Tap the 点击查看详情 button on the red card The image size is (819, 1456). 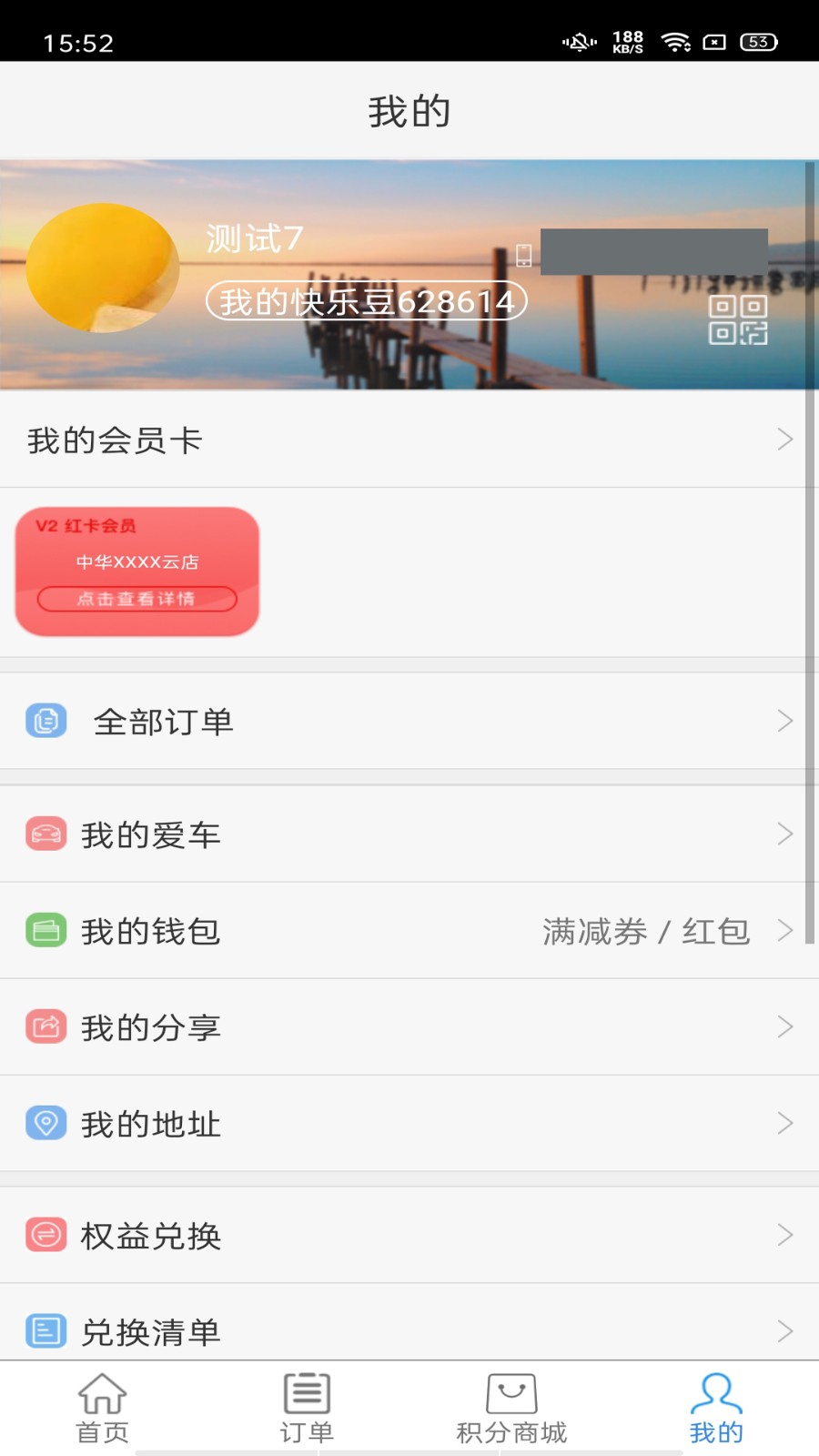pyautogui.click(x=136, y=599)
